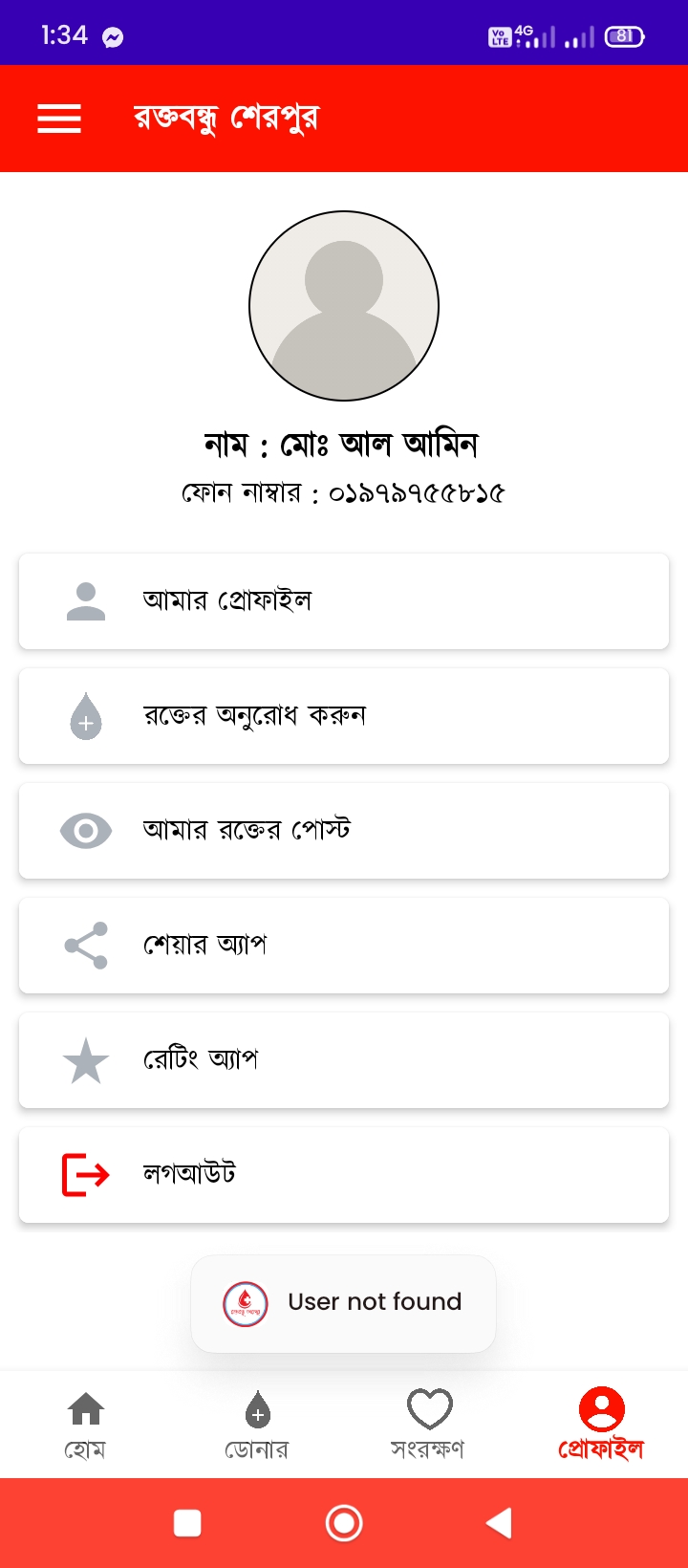Tap the circular profile avatar placeholder

click(344, 306)
